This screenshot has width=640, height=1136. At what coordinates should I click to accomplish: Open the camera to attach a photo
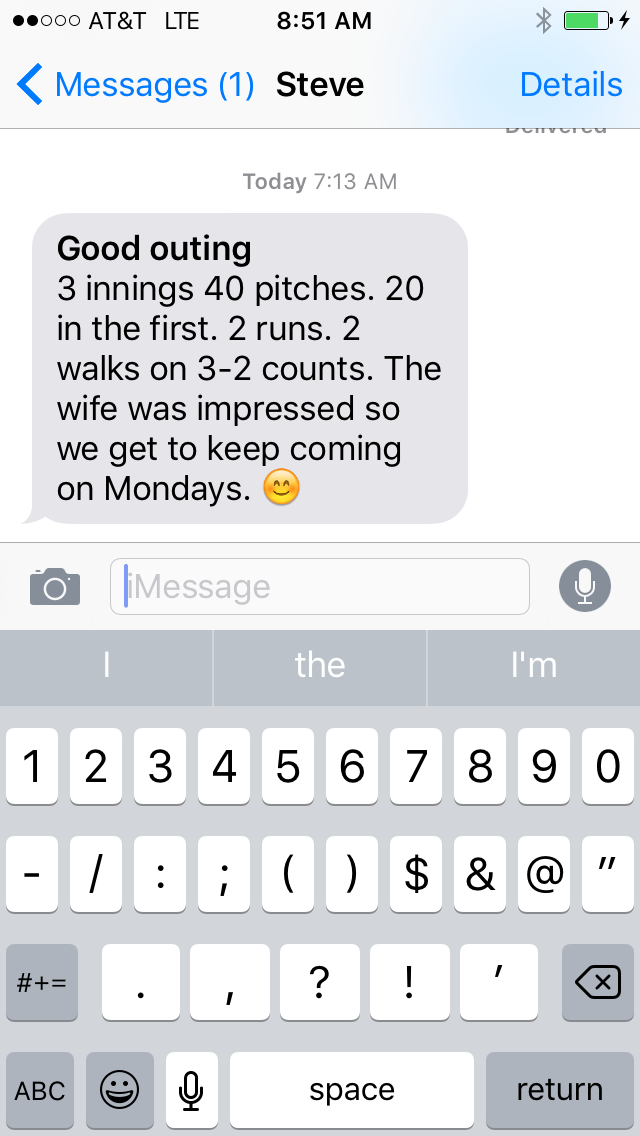click(x=55, y=586)
